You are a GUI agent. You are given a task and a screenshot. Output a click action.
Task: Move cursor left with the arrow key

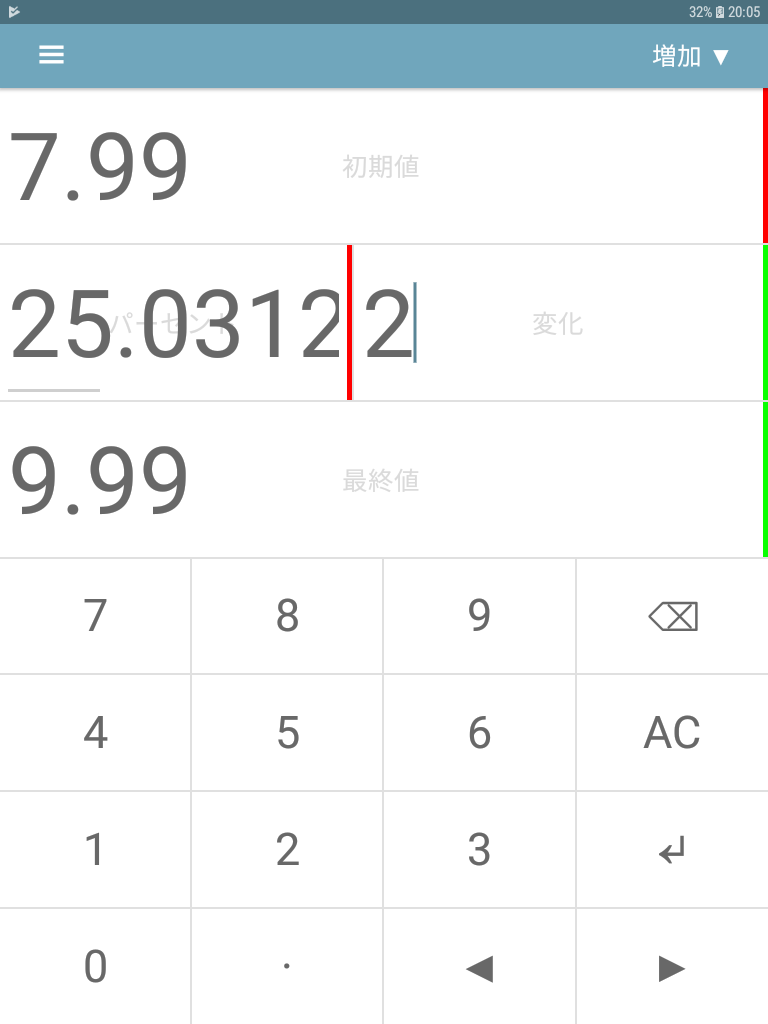click(479, 967)
